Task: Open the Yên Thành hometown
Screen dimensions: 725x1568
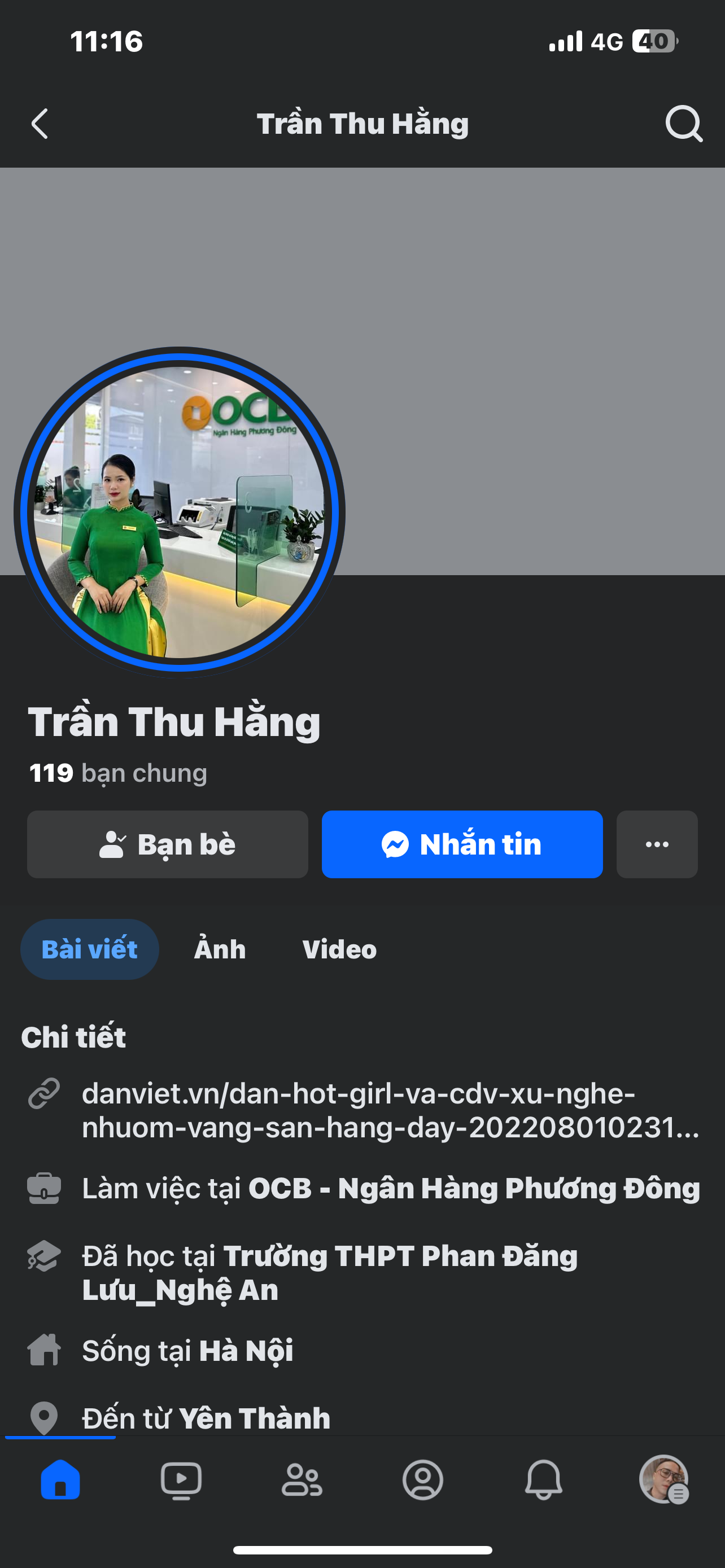Action: [x=255, y=1418]
